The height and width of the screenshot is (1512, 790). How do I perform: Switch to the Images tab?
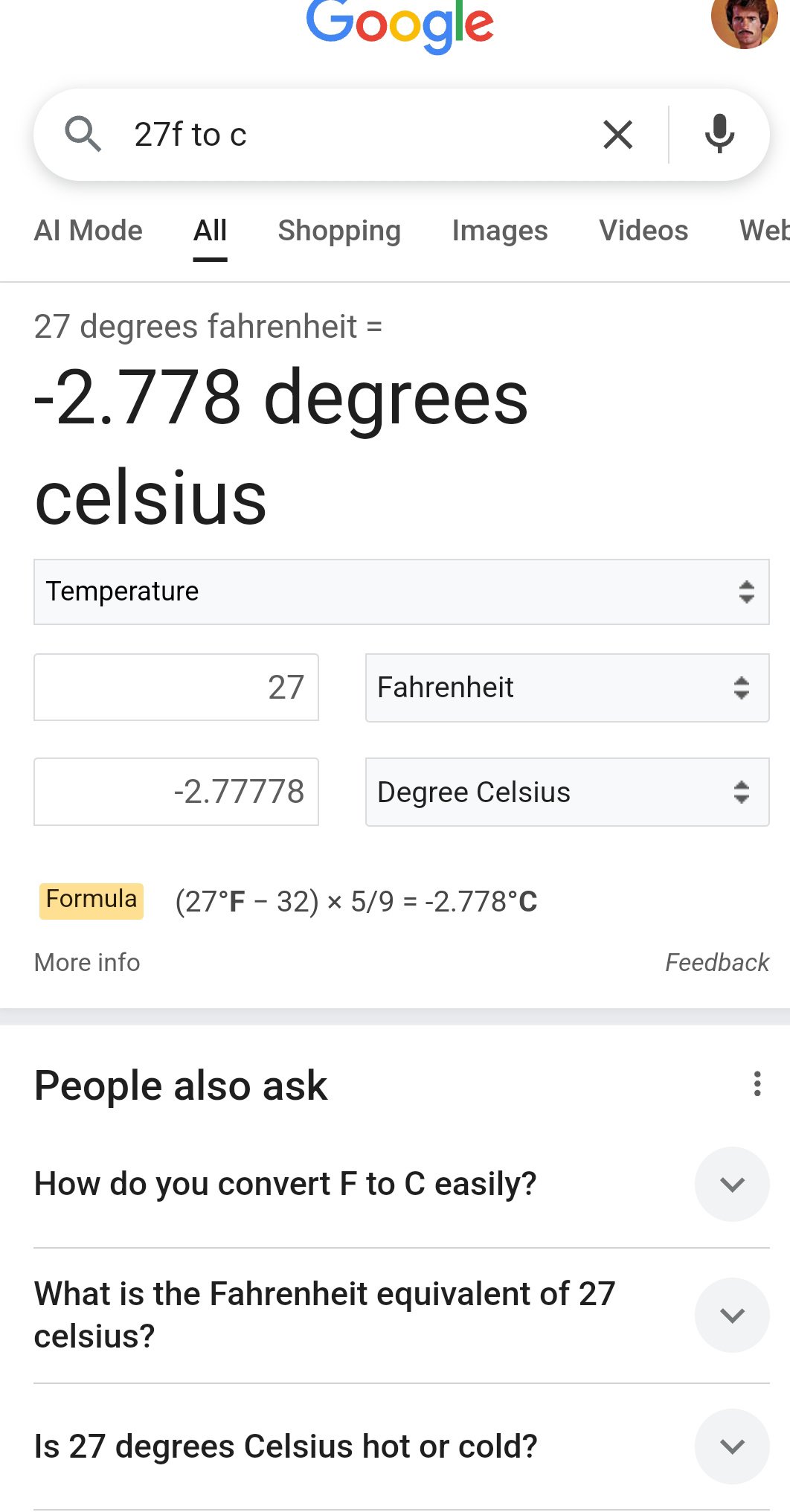click(500, 231)
